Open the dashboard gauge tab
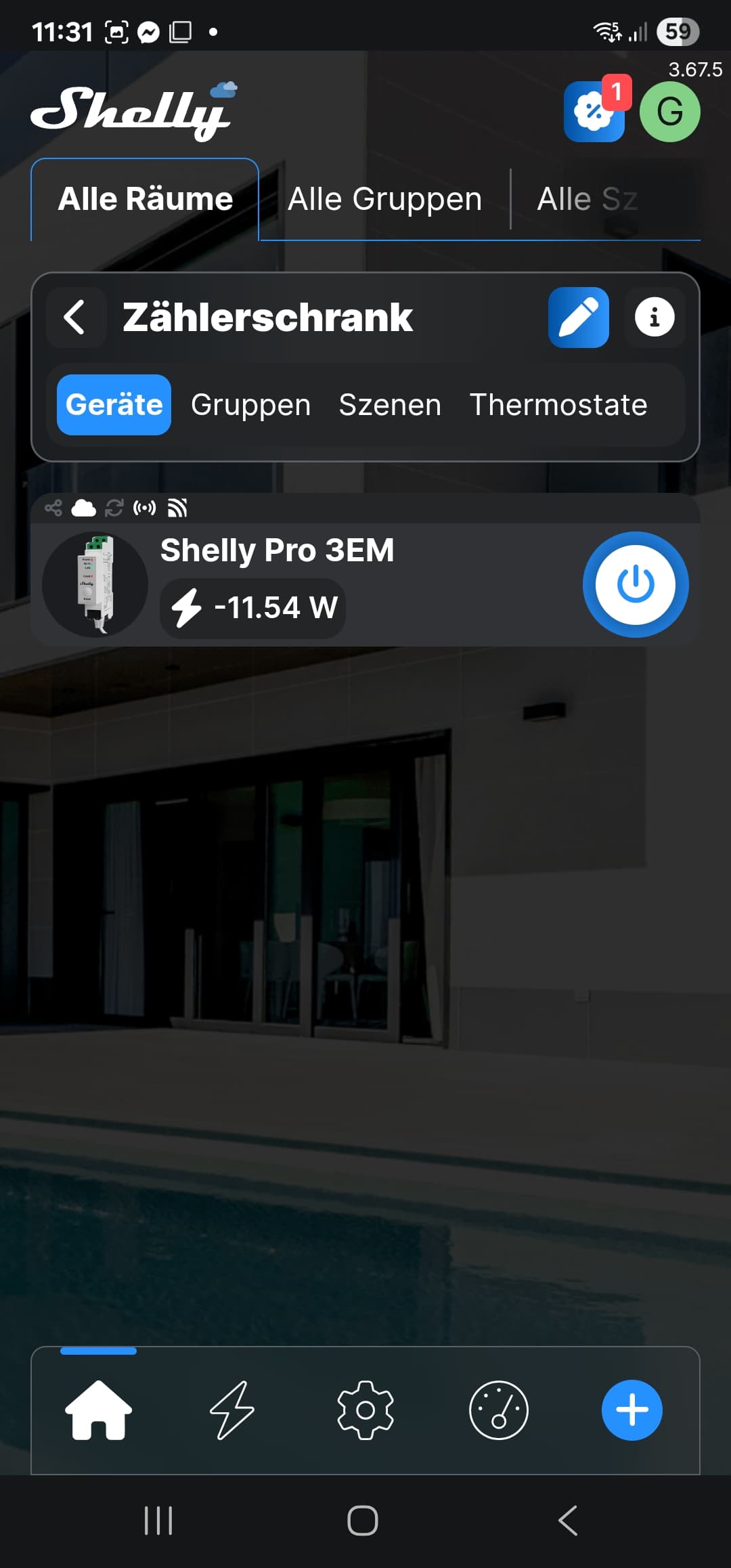731x1568 pixels. 499,1410
